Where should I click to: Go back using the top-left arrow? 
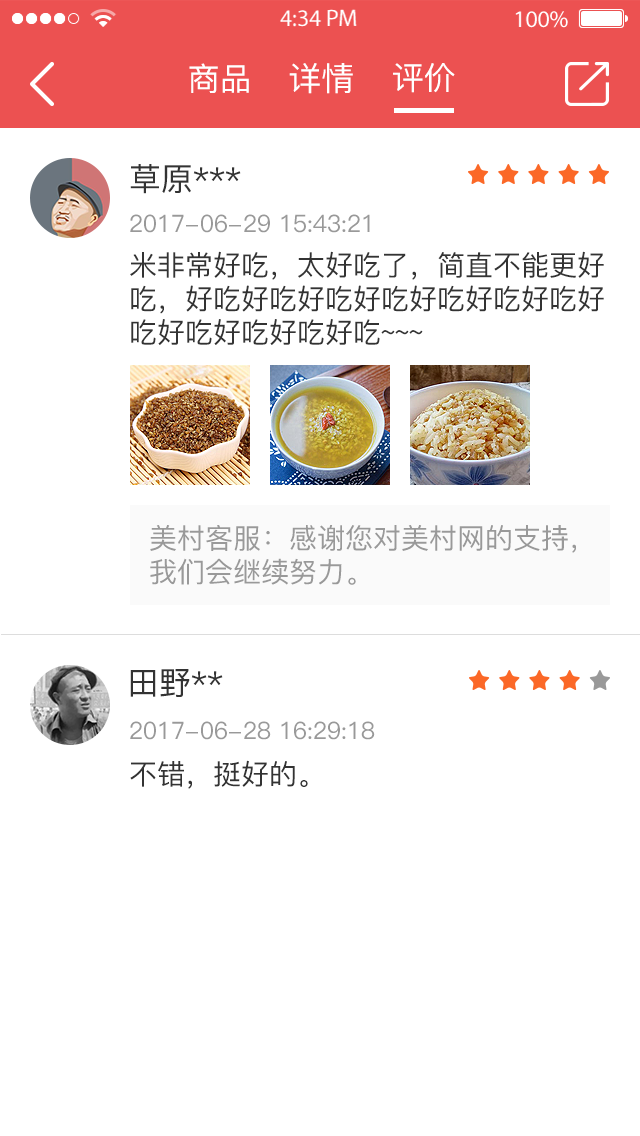[42, 84]
